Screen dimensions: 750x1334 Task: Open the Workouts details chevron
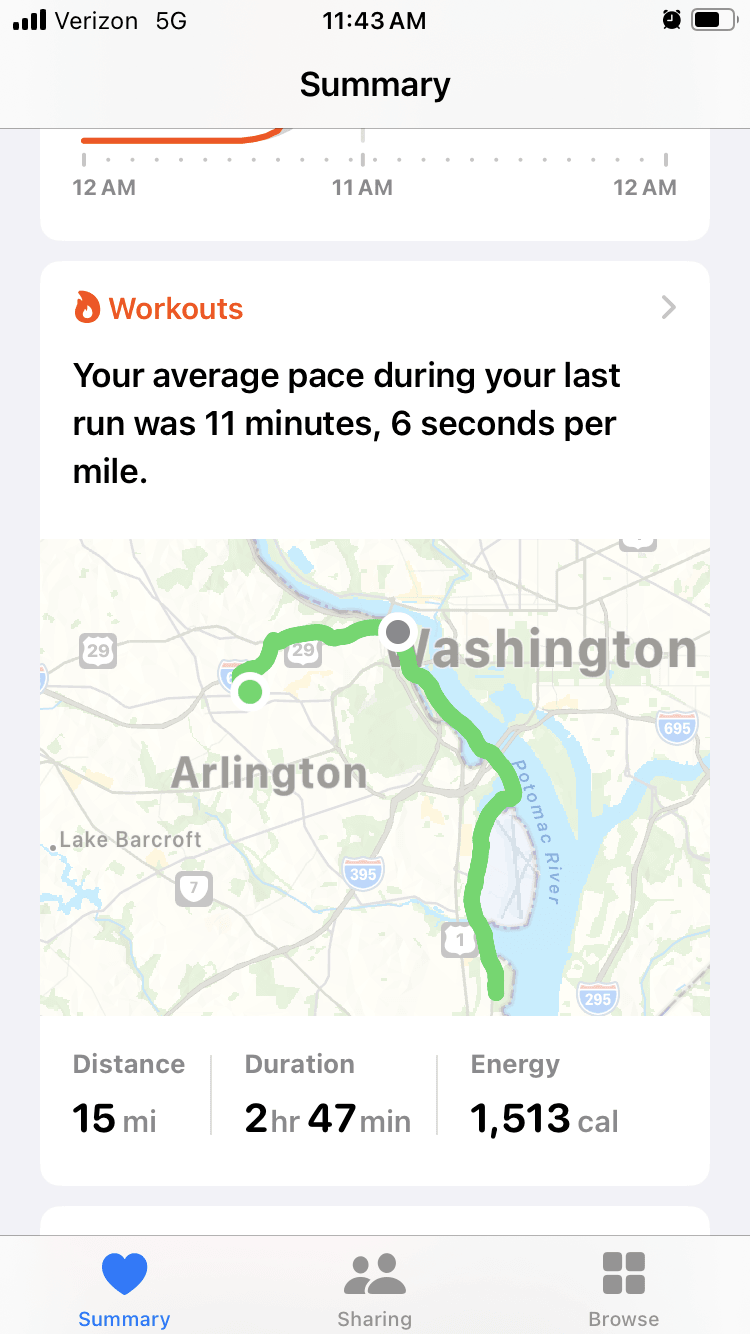tap(668, 308)
